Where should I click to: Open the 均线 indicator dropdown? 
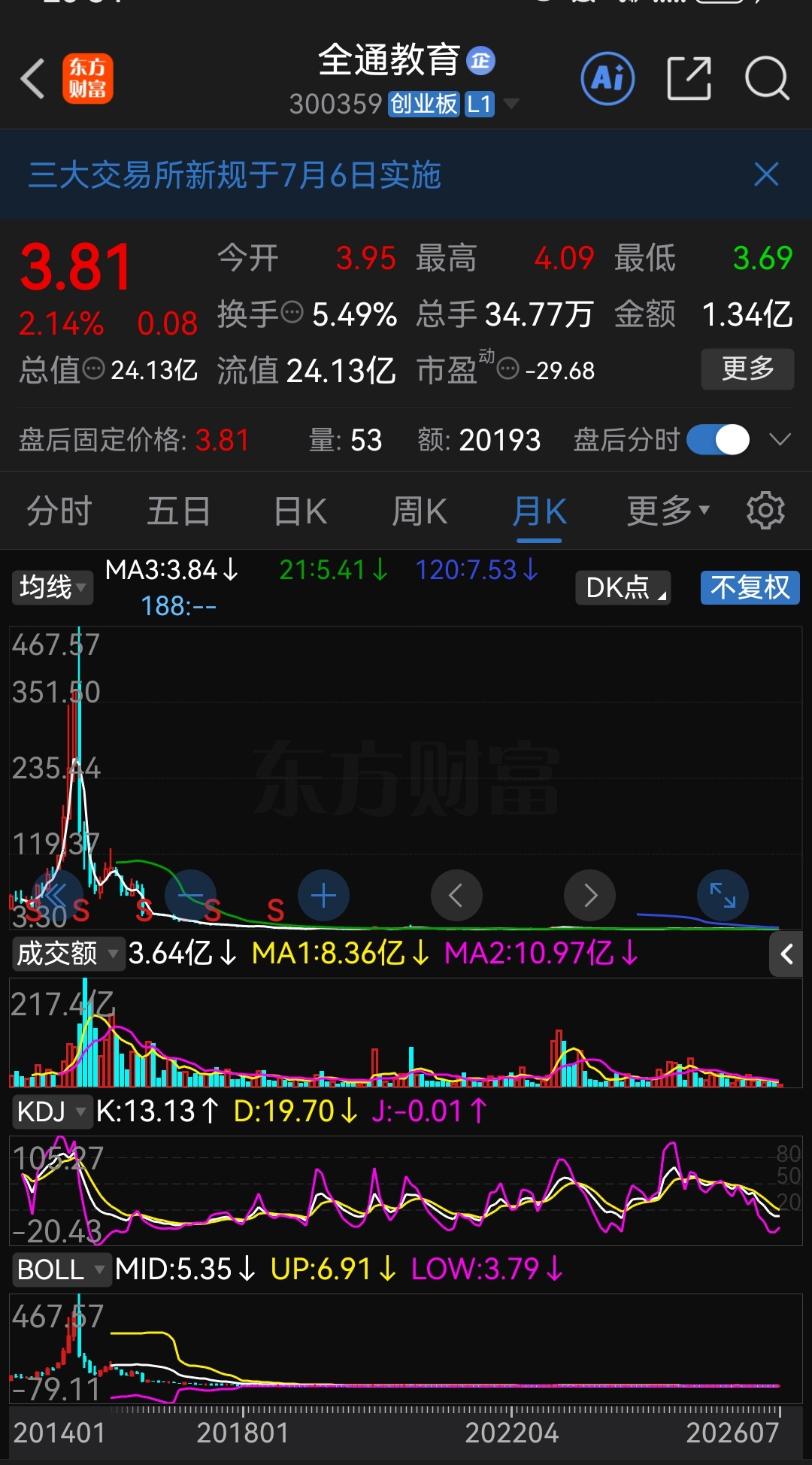[x=53, y=587]
